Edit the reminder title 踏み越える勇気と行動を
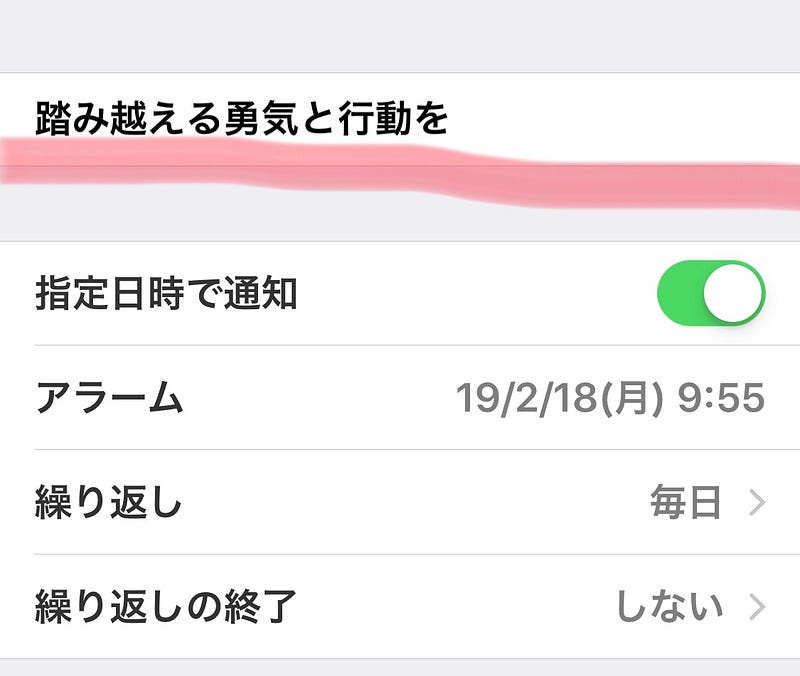800x676 pixels. coord(241,119)
